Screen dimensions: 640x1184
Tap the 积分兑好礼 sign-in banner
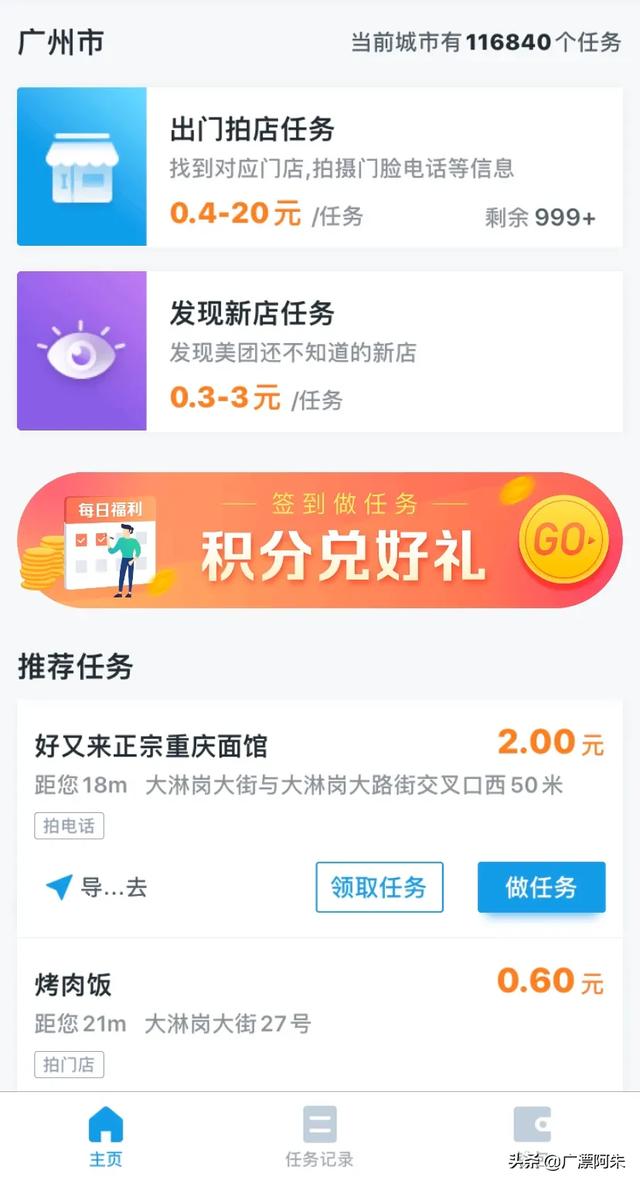click(x=320, y=540)
